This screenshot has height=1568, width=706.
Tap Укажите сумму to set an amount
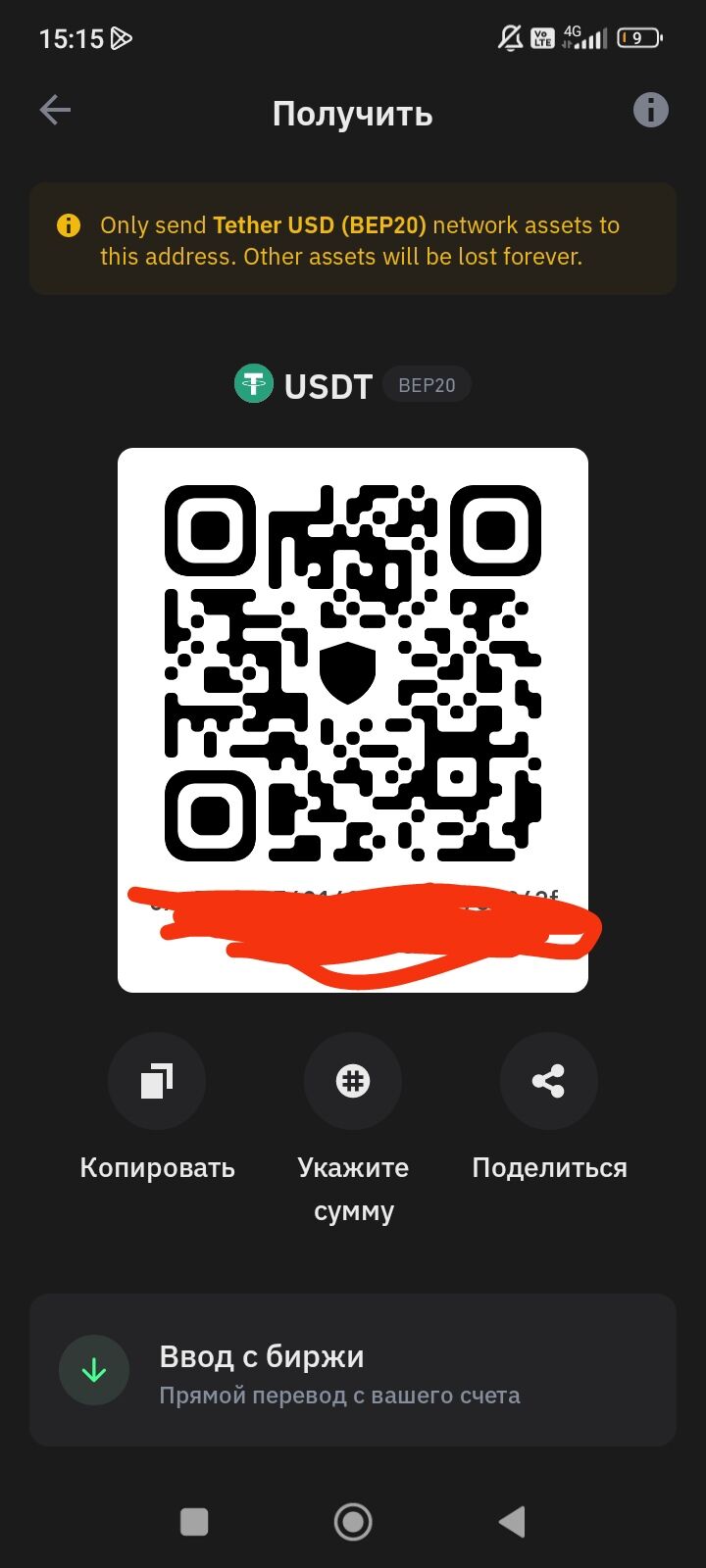(353, 1082)
